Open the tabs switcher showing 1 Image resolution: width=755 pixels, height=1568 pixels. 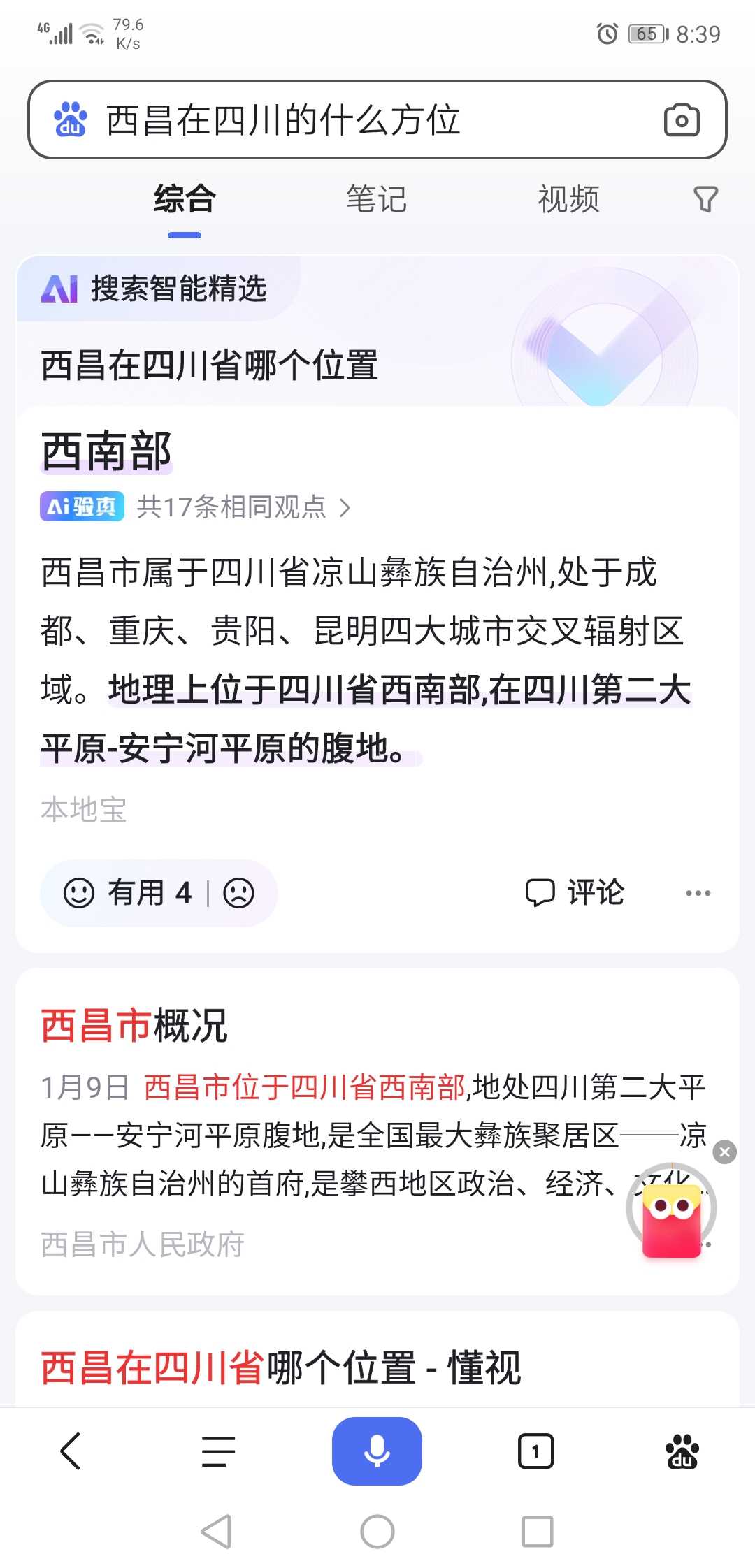click(535, 1451)
